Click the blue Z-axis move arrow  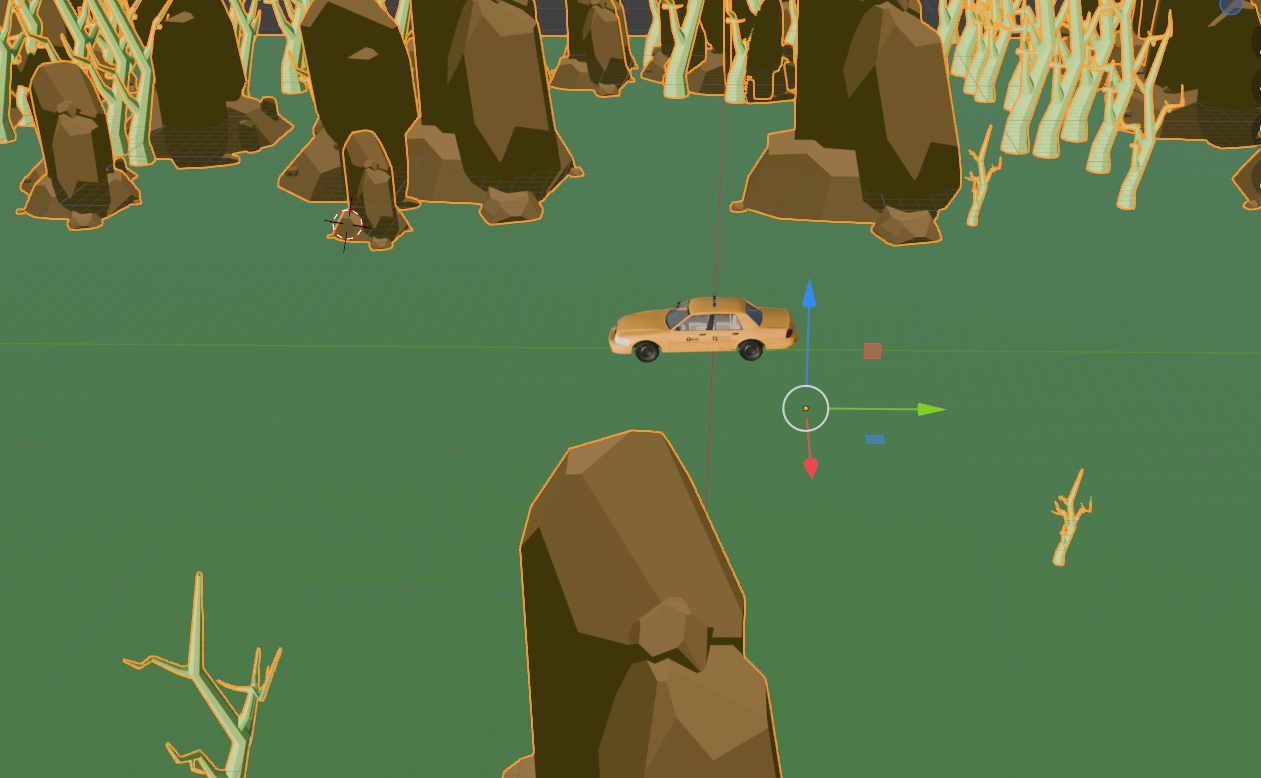[x=809, y=293]
